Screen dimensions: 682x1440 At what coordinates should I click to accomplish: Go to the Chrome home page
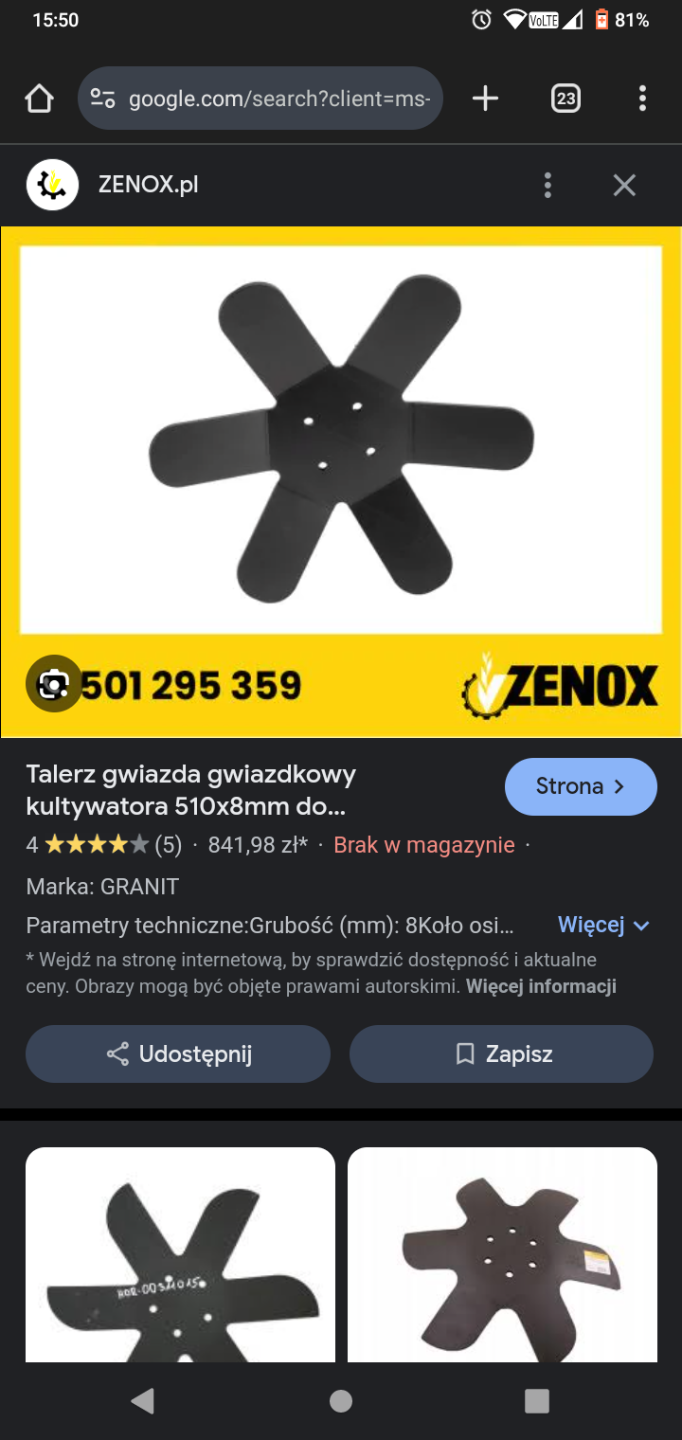pos(39,98)
